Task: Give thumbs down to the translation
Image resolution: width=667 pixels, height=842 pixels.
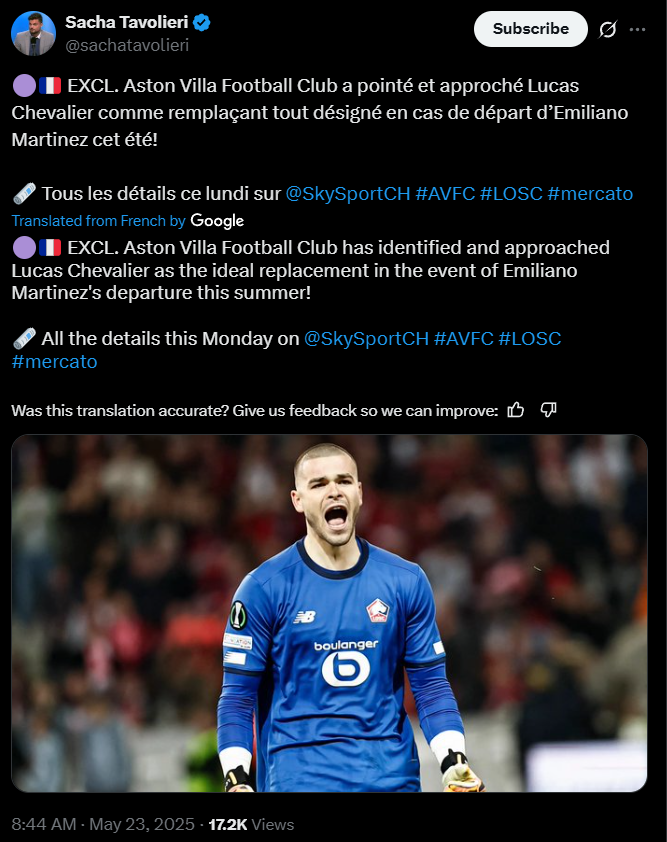Action: tap(548, 409)
